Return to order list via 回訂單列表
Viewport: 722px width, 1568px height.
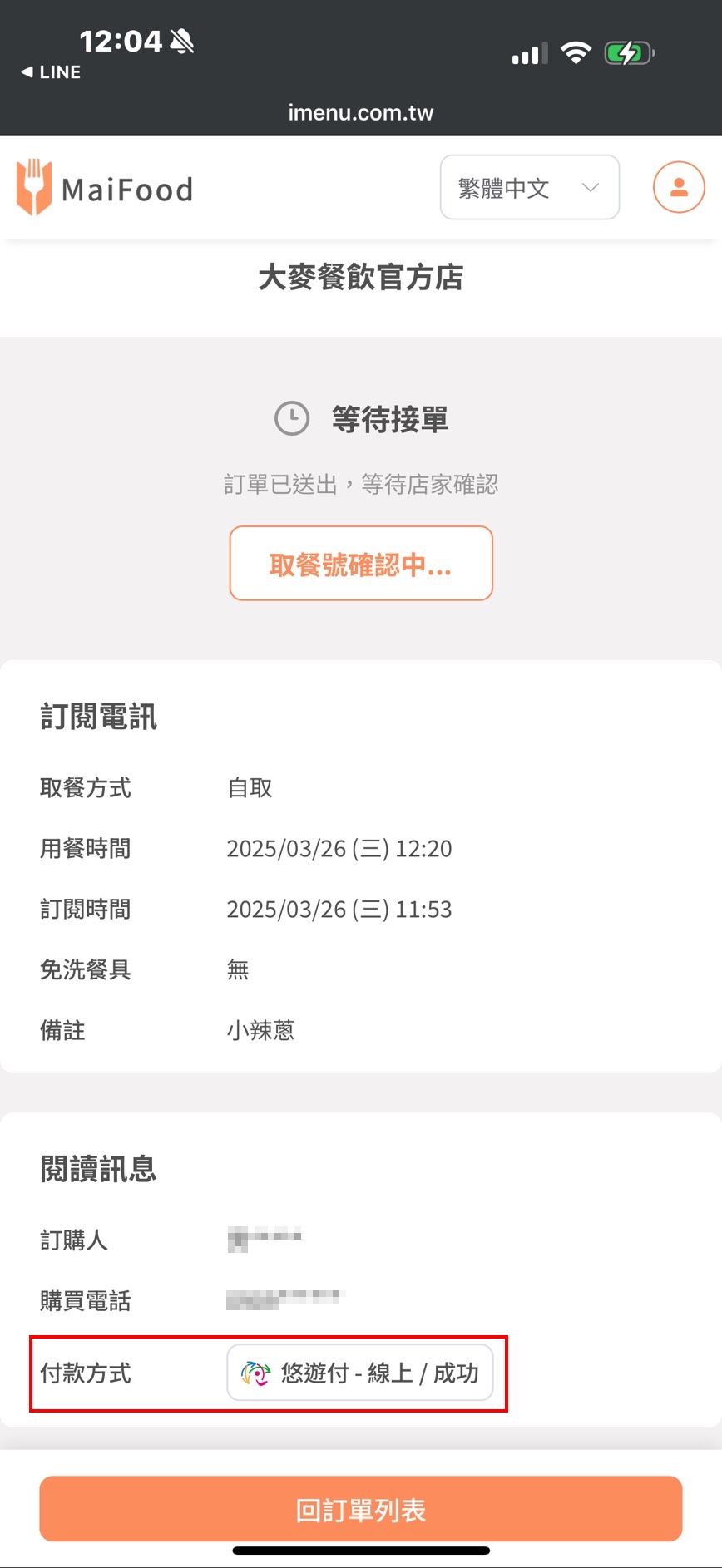pyautogui.click(x=360, y=1509)
